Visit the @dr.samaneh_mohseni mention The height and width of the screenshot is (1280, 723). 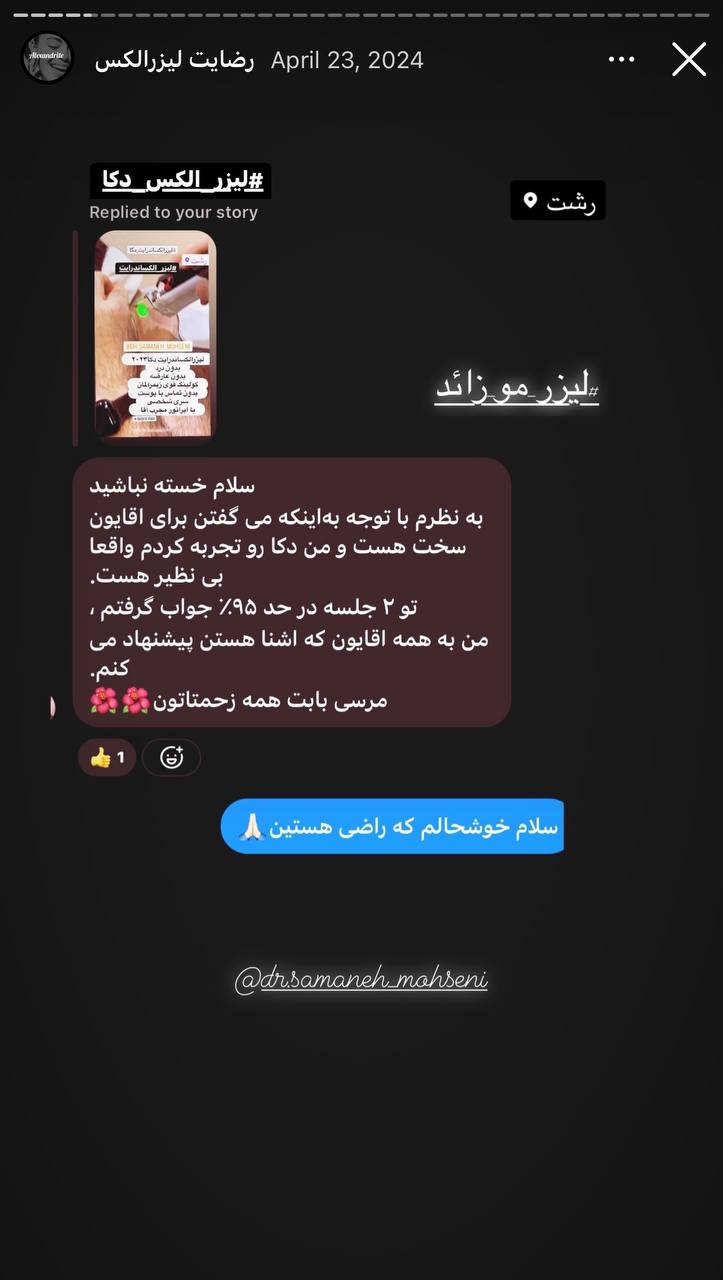[x=361, y=980]
